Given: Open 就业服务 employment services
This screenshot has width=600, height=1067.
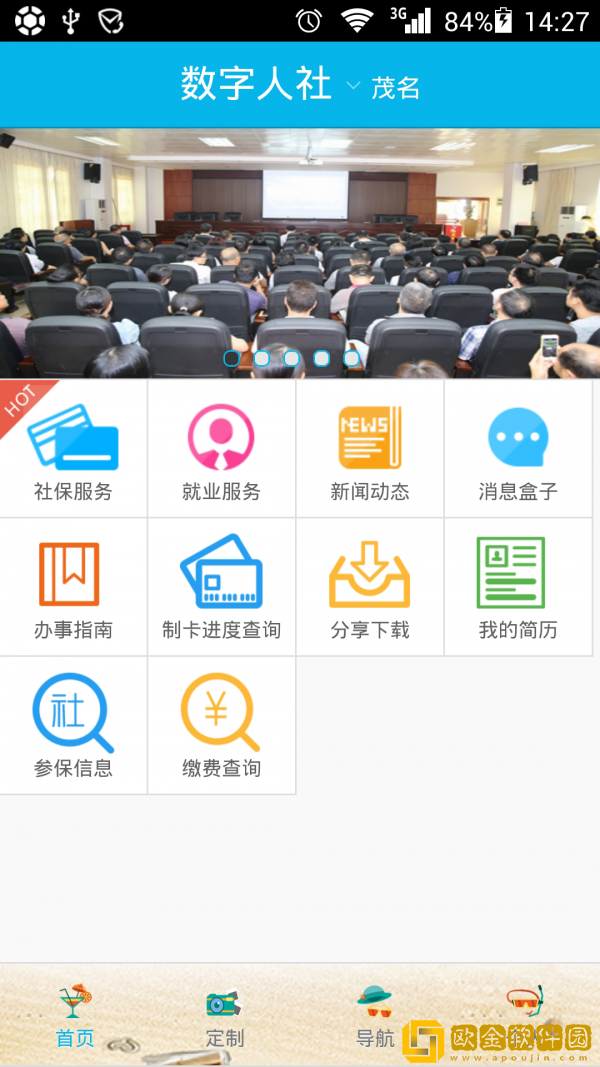Looking at the screenshot, I should tap(221, 449).
